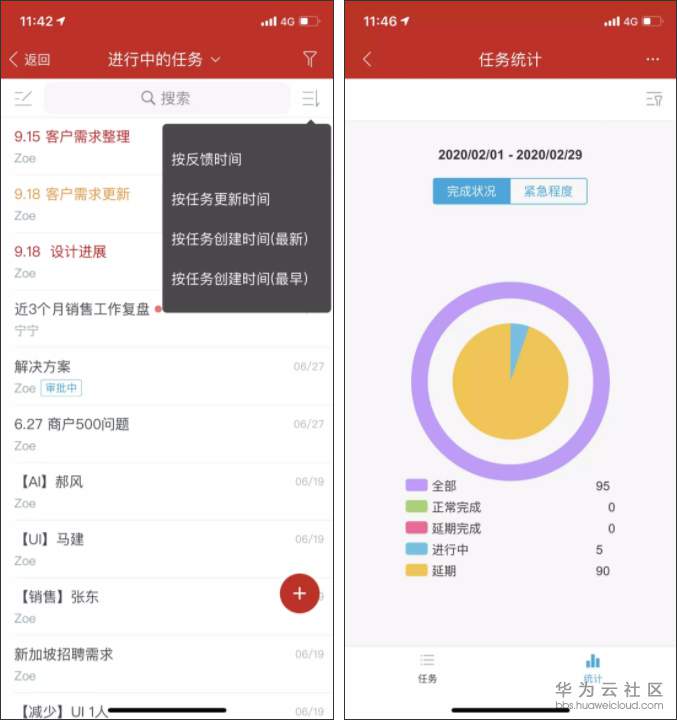This screenshot has height=720, width=677.
Task: Open the three-dot more menu
Action: 652,60
